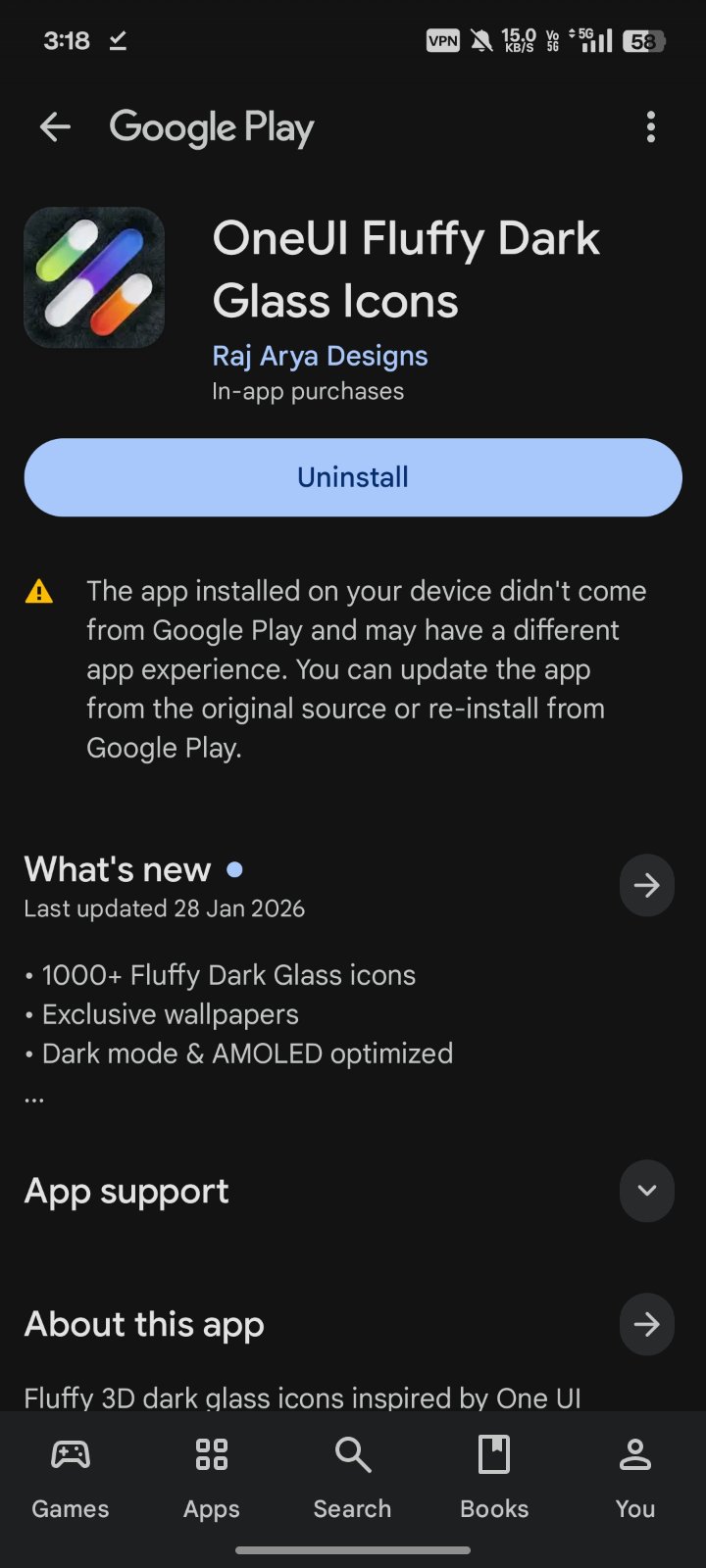Open the Raj Arya Designs developer page
Image resolution: width=706 pixels, height=1568 pixels.
[320, 356]
